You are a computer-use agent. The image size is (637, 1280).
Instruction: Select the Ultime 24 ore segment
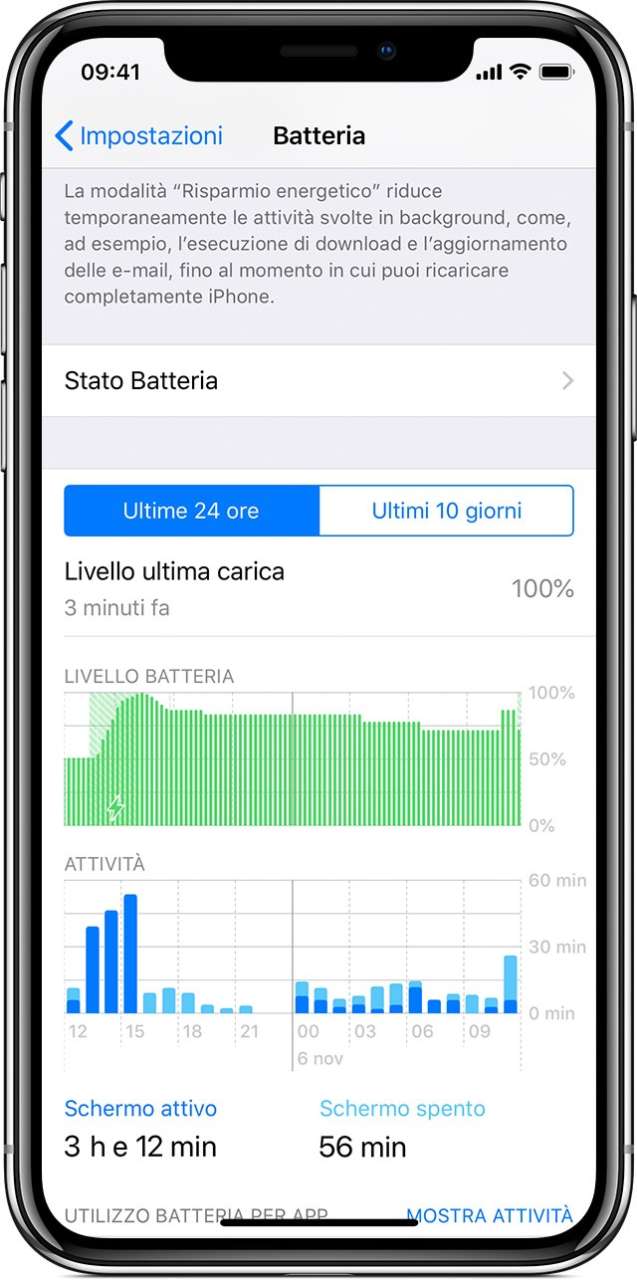click(x=191, y=511)
